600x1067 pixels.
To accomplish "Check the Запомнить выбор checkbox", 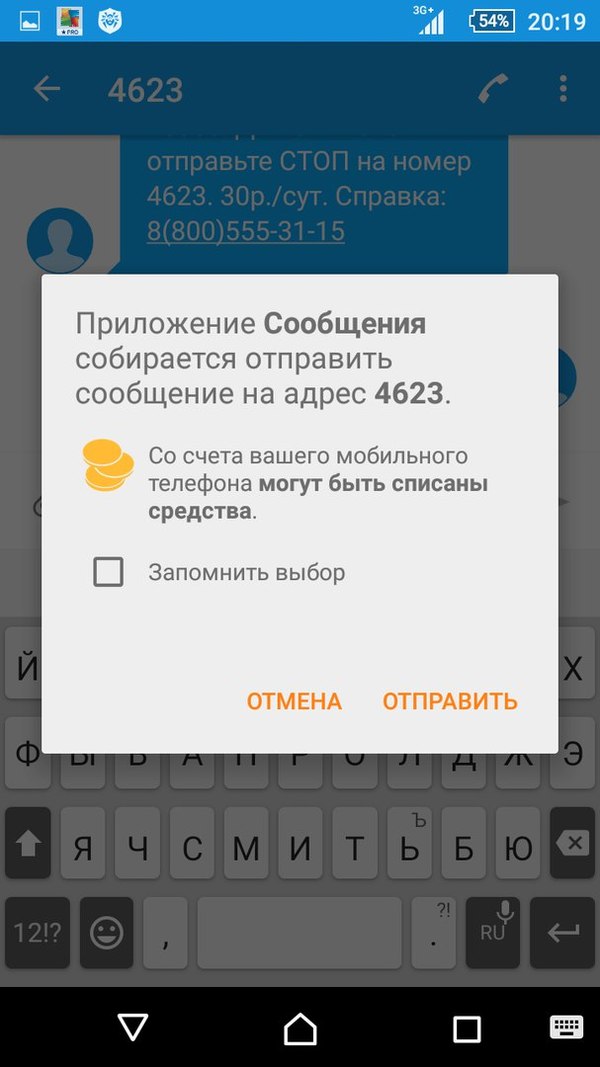I will [108, 572].
